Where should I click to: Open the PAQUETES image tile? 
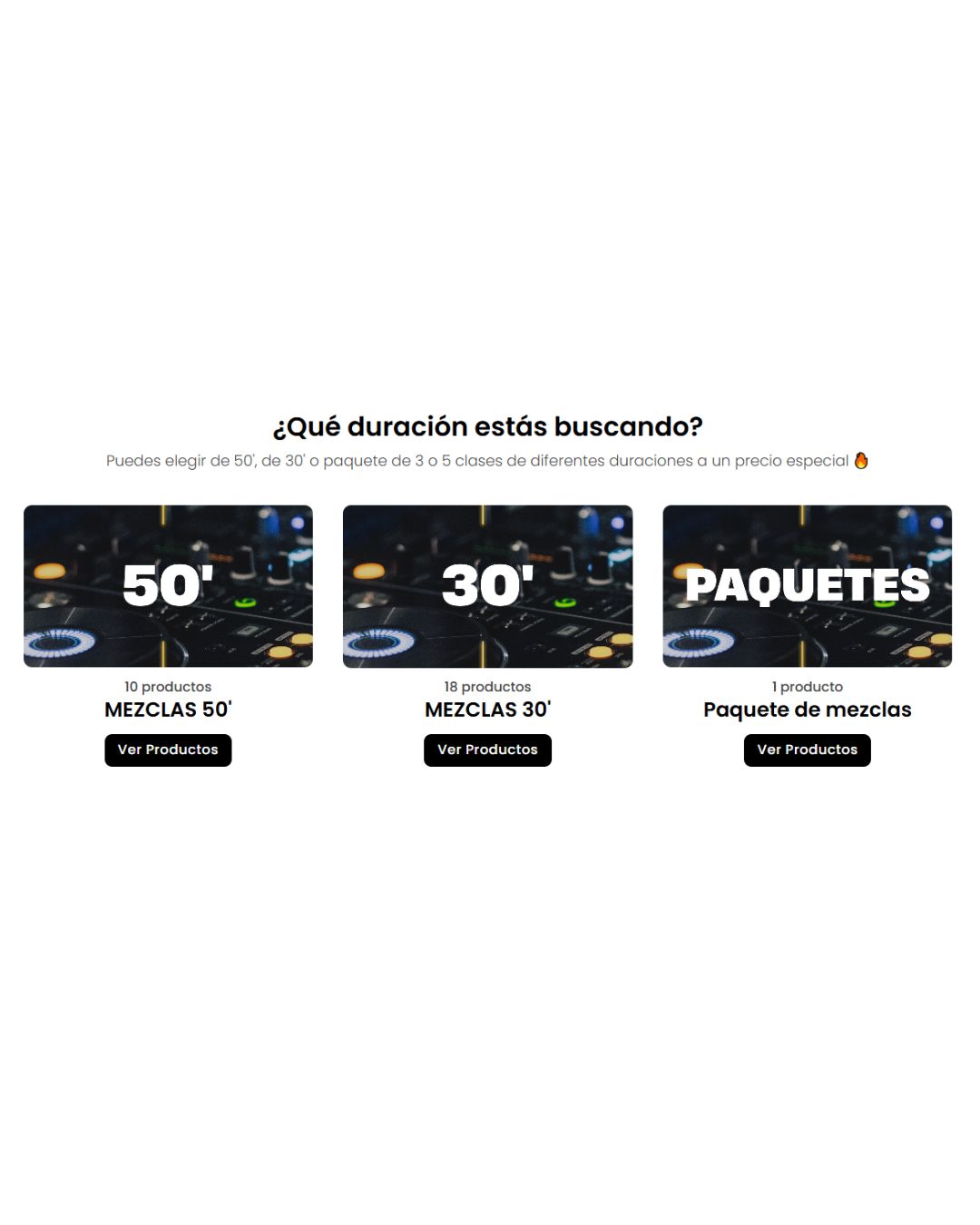[807, 586]
